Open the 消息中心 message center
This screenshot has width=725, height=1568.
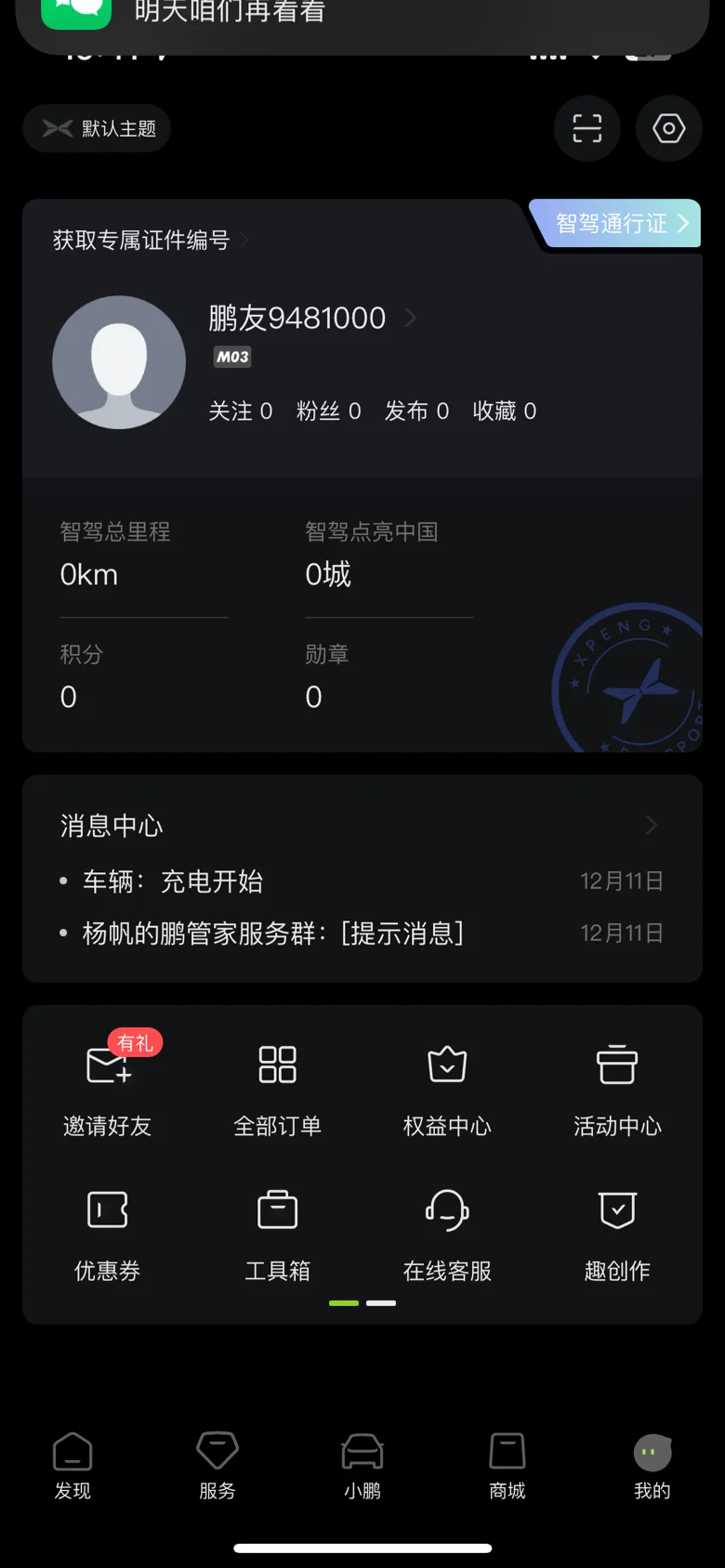pos(362,825)
